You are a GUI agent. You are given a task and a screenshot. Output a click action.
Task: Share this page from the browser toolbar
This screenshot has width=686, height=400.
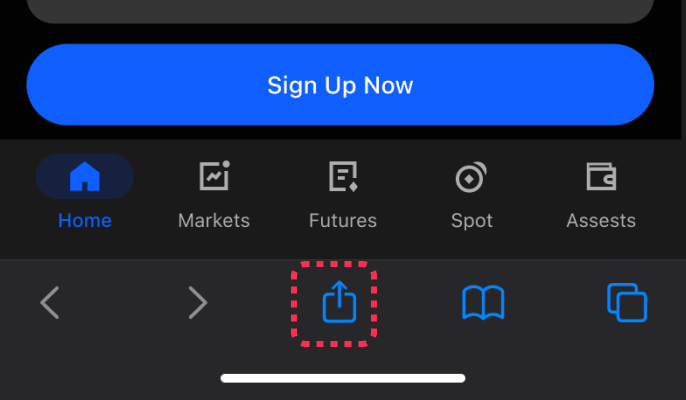click(339, 303)
